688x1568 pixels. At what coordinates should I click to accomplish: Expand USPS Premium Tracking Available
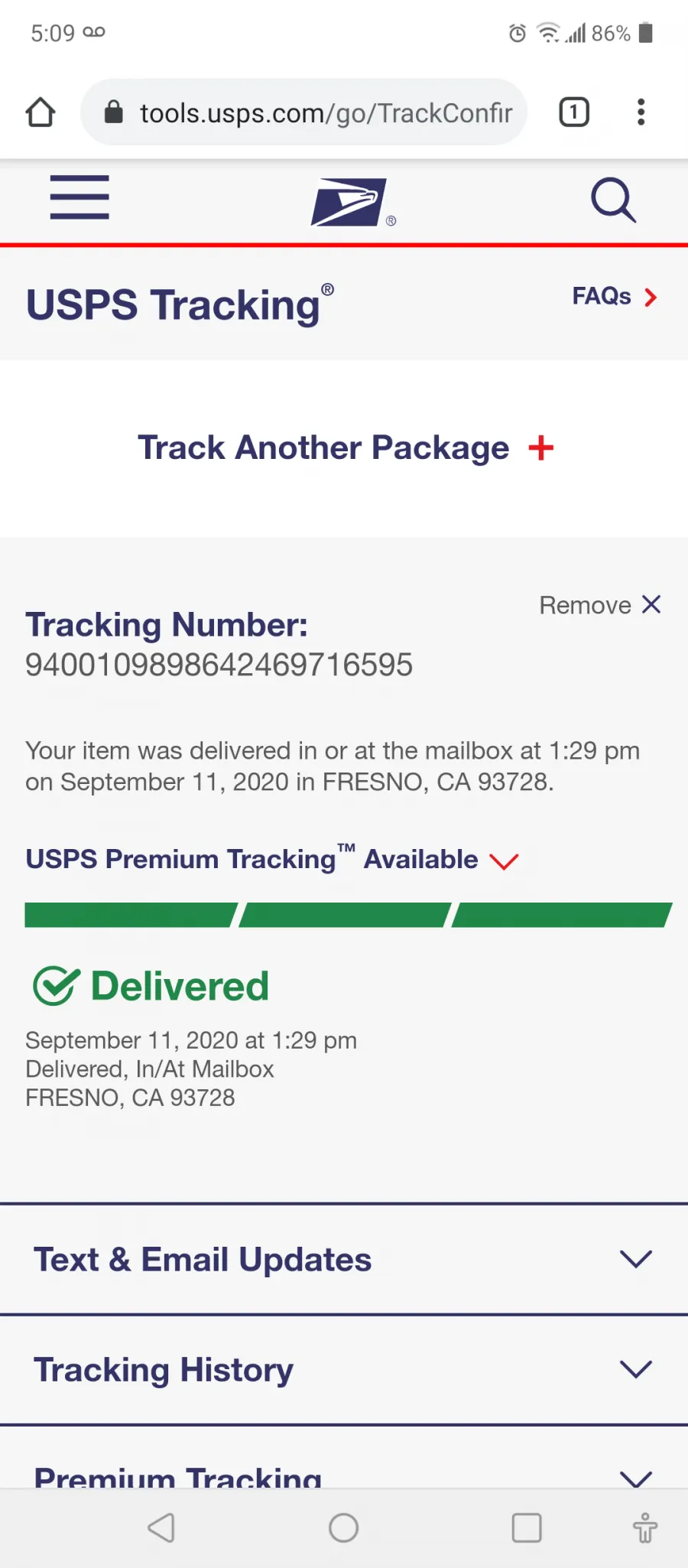point(272,859)
